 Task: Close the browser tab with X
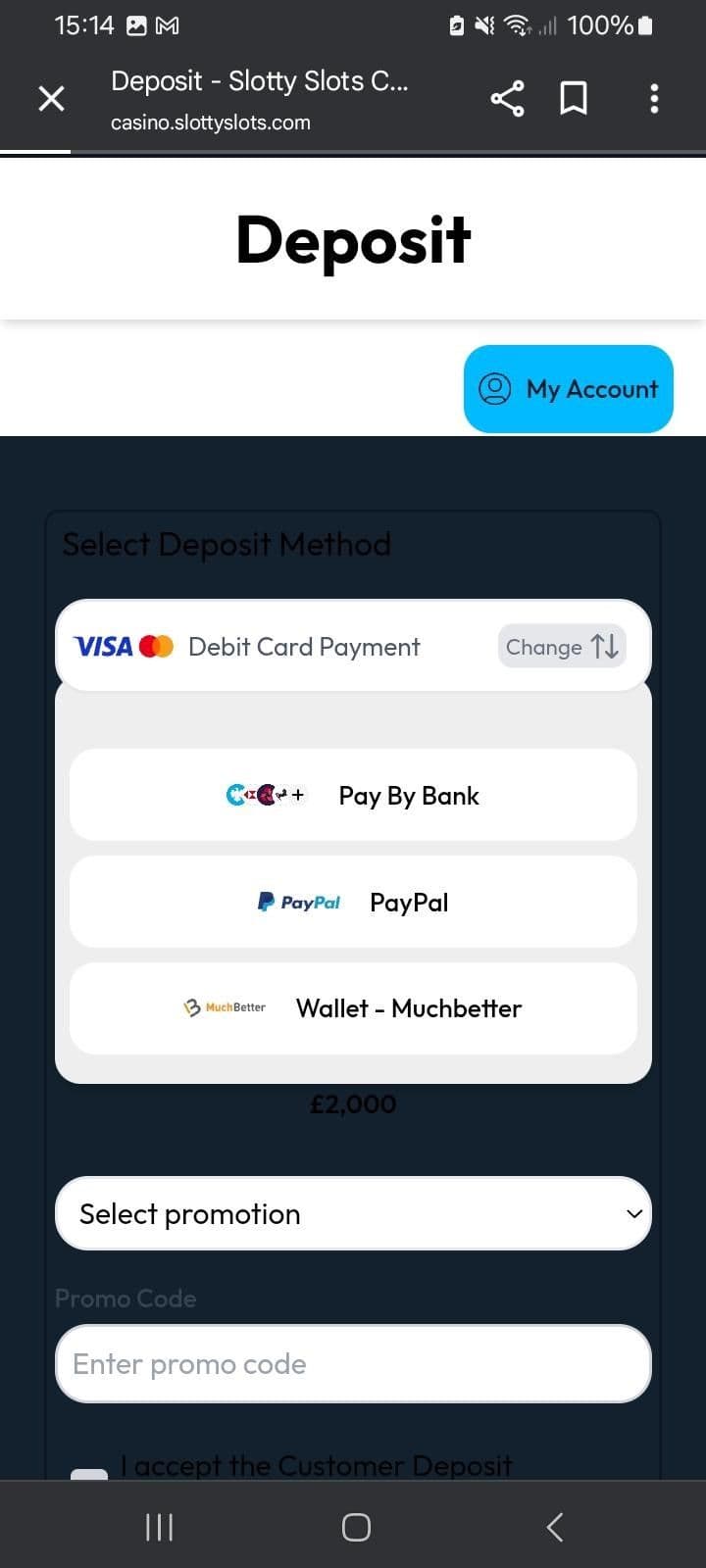[51, 98]
